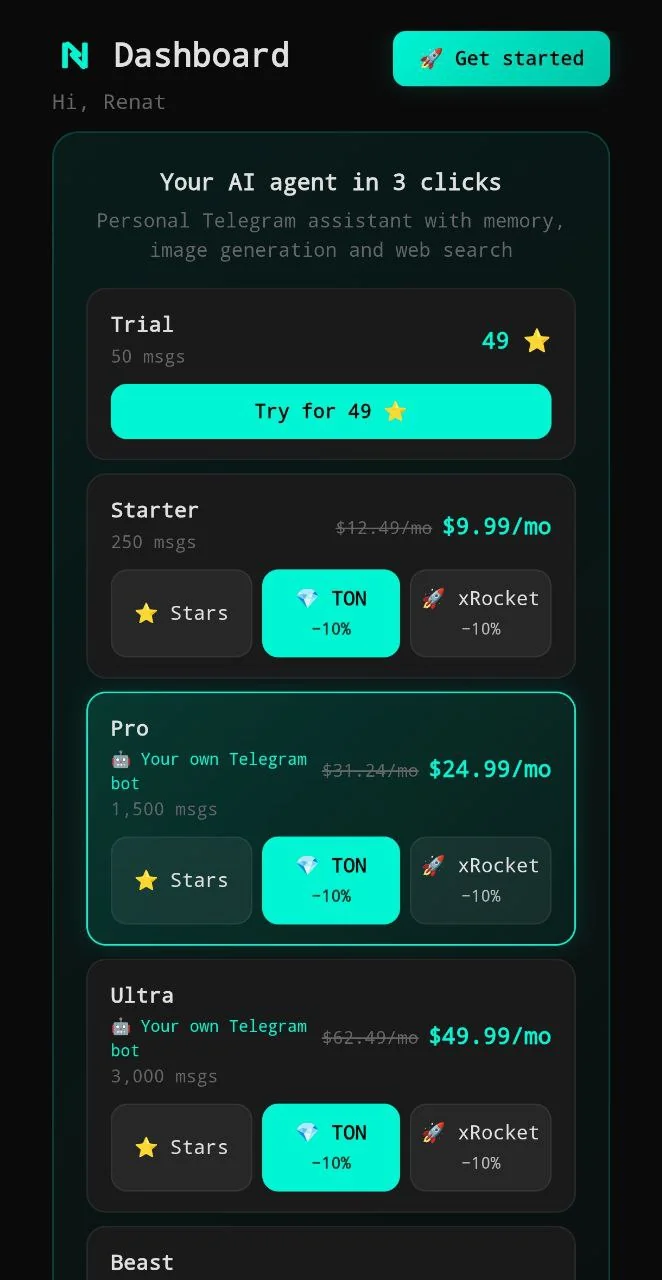Screen dimensions: 662x1280
Task: Select TON payment for the Pro plan
Action: (x=331, y=880)
